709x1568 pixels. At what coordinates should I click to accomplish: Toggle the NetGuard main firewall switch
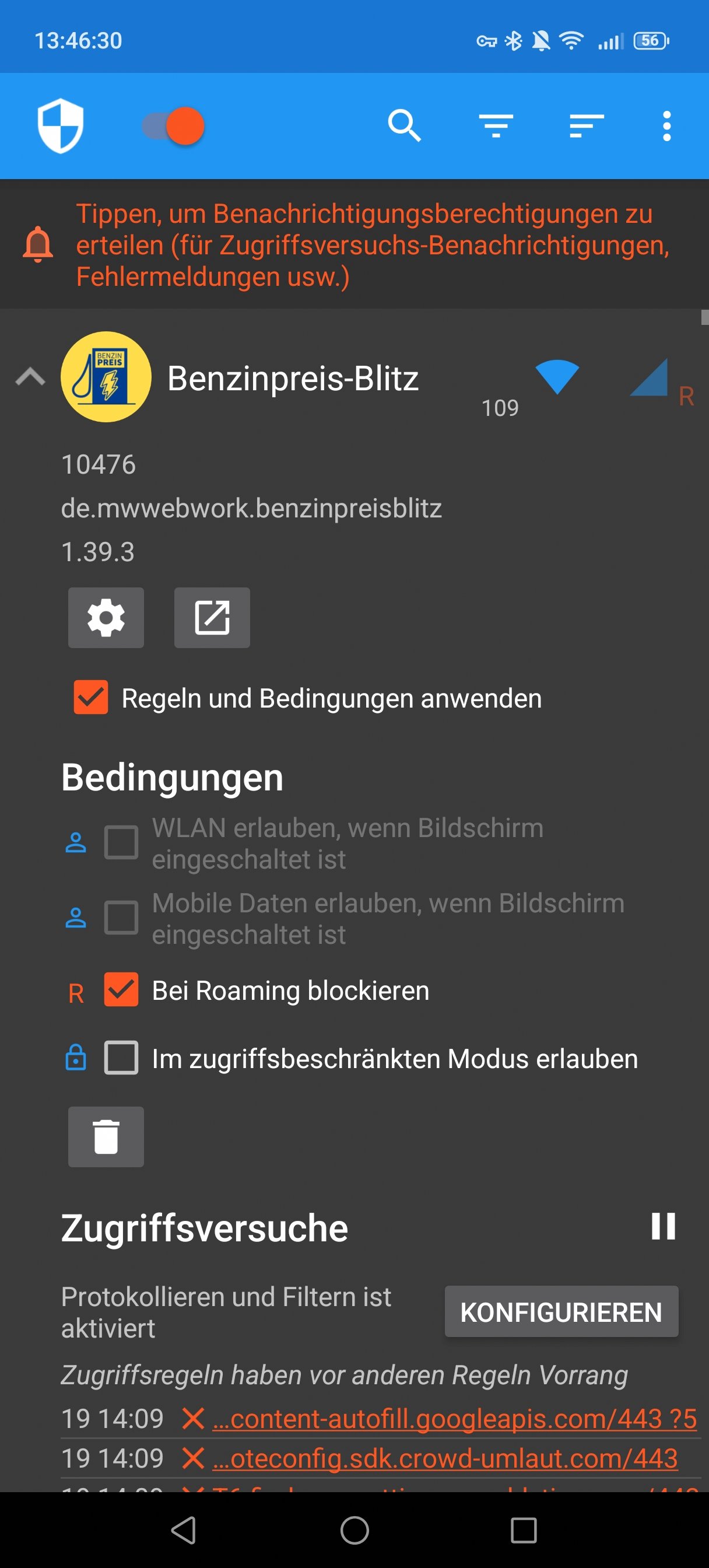coord(173,127)
